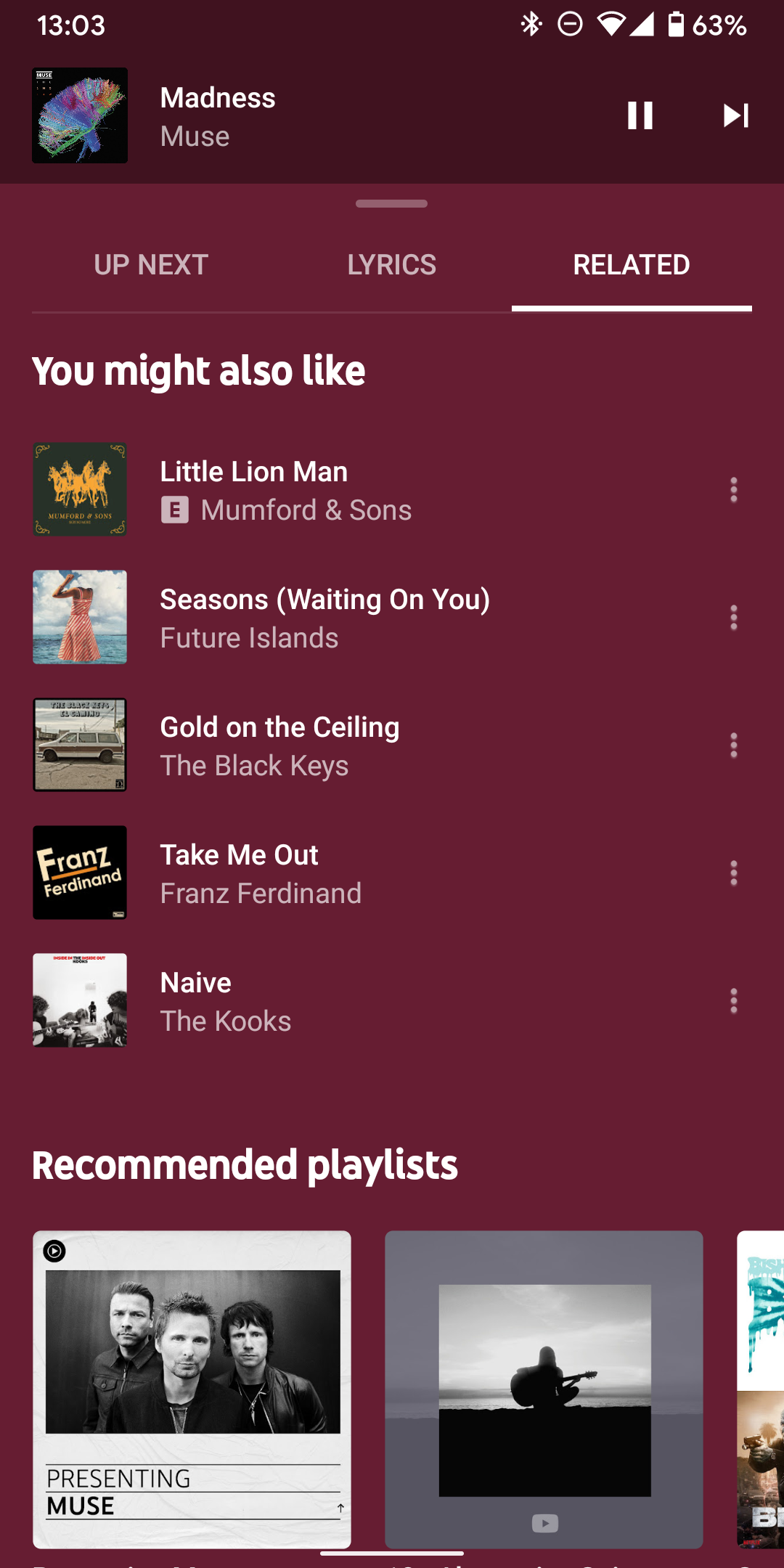Click the Explicit badge next to Mumford & Sons
784x1568 pixels.
coord(175,510)
